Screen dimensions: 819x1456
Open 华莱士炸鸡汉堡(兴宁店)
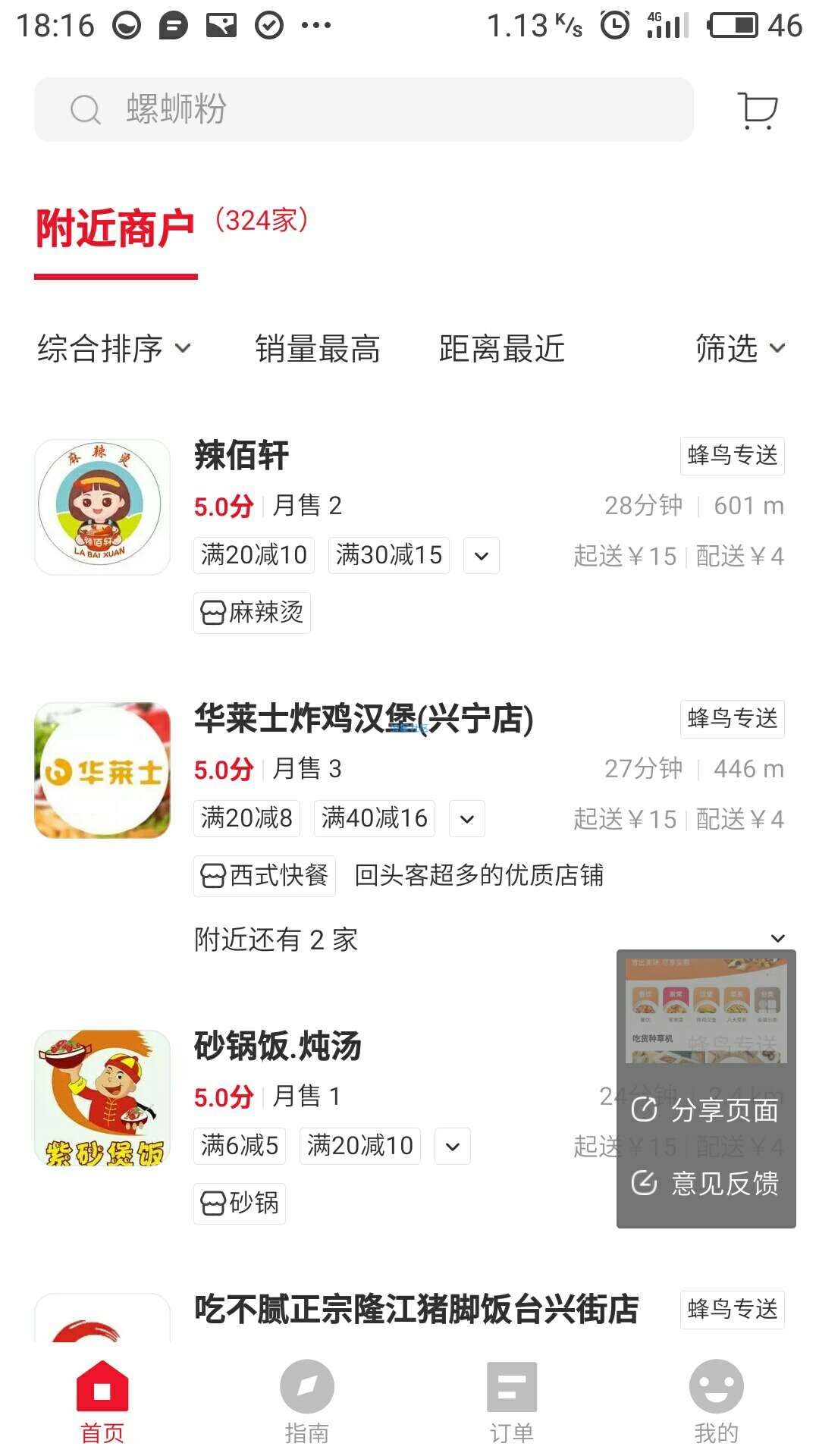[364, 719]
